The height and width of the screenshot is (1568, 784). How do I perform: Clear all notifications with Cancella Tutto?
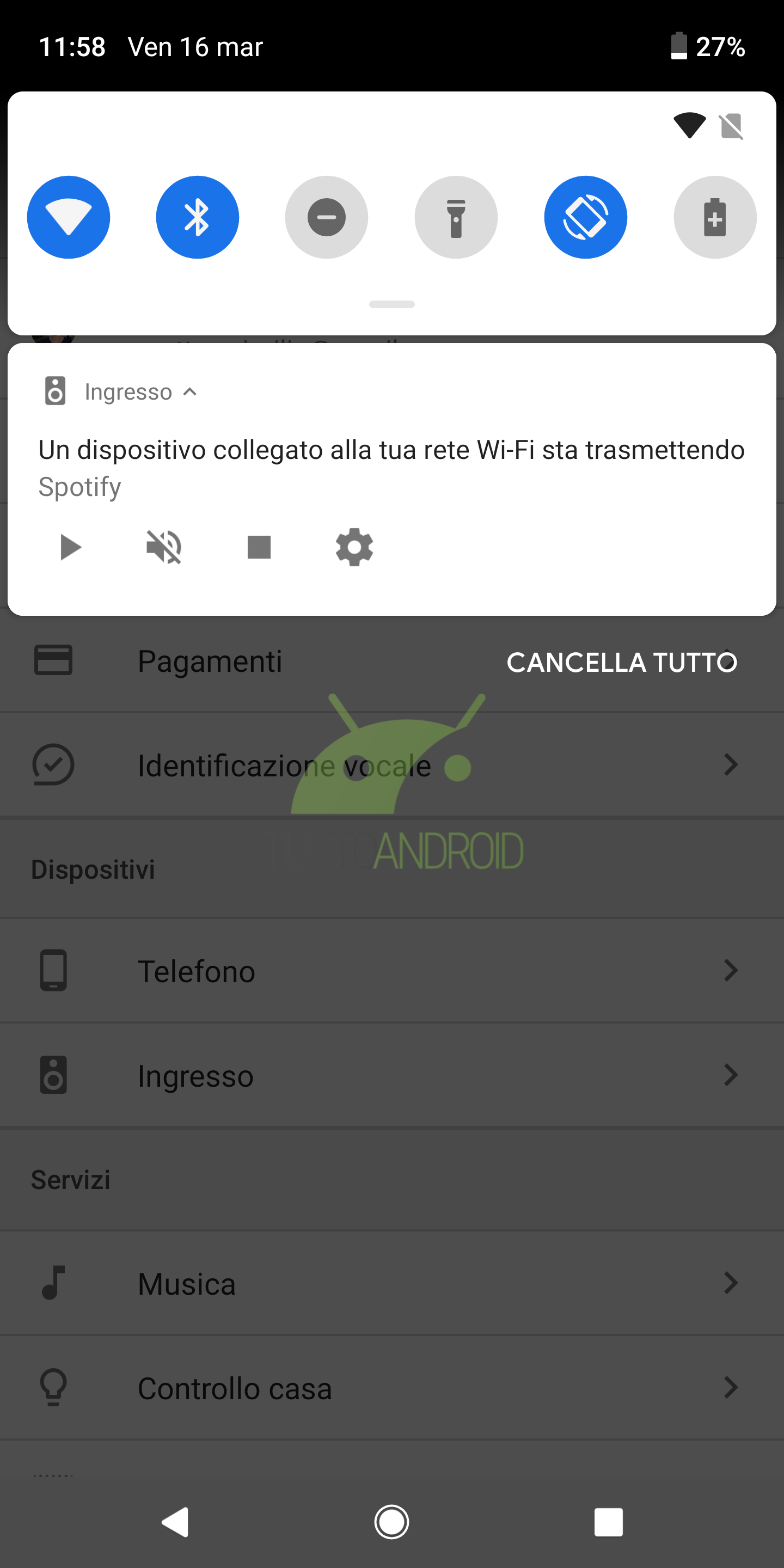[x=621, y=662]
